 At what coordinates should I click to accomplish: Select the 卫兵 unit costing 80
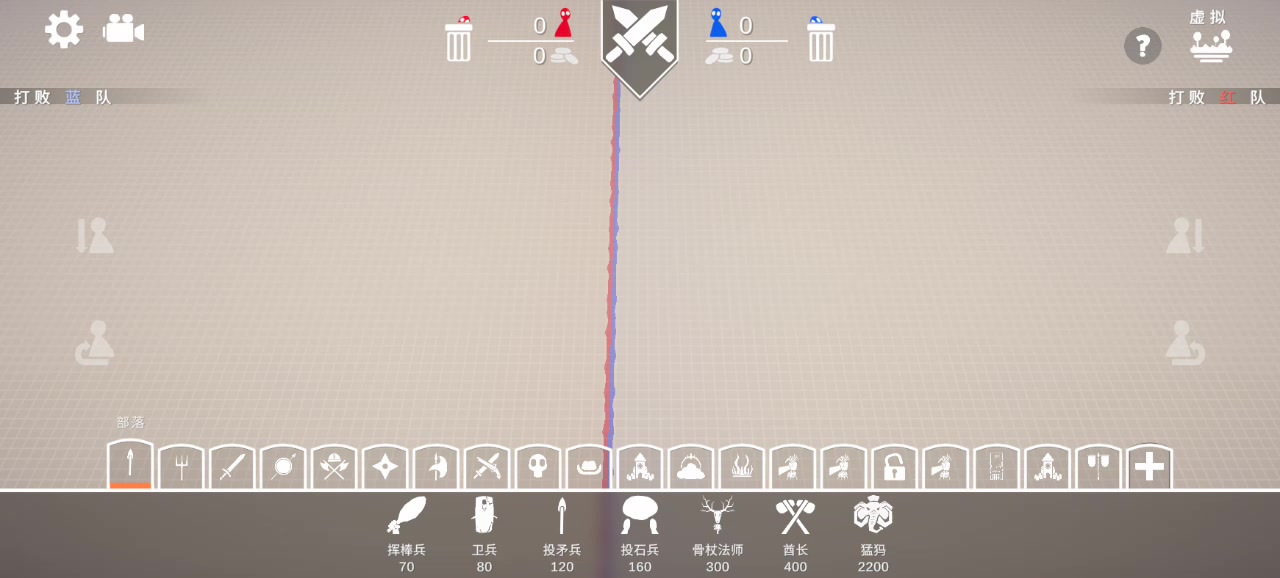[x=484, y=527]
